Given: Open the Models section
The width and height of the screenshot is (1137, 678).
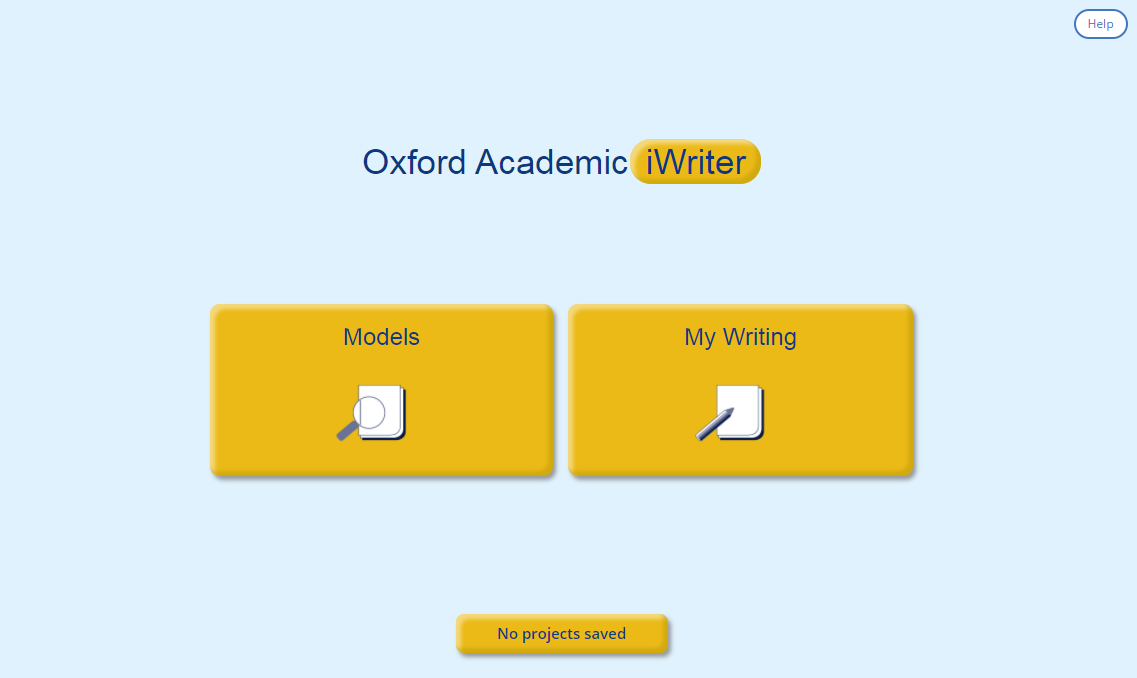Looking at the screenshot, I should click(381, 389).
